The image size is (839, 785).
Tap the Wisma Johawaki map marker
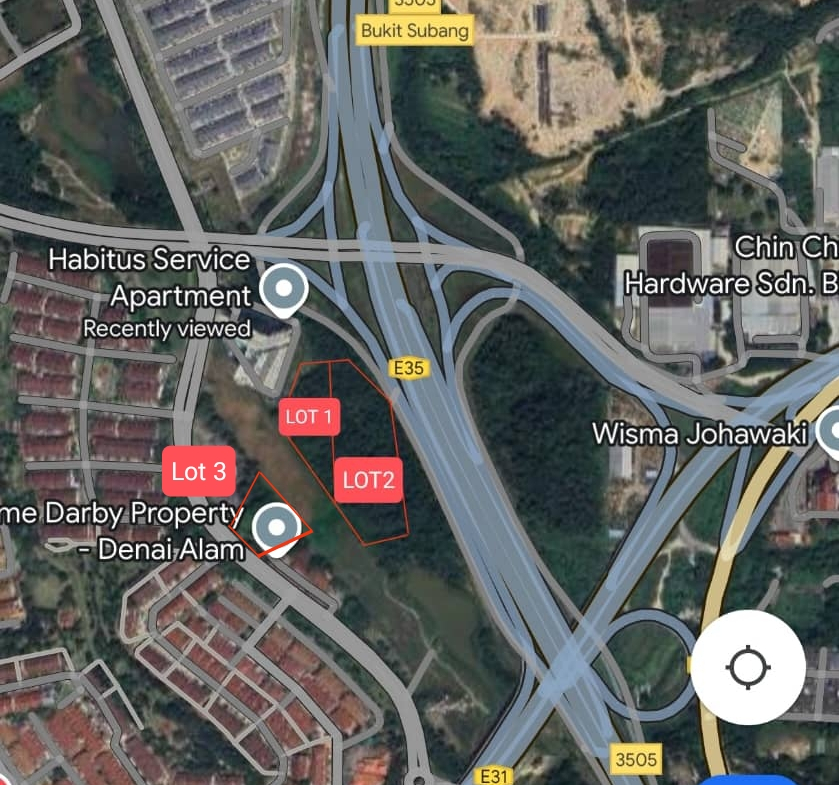coord(830,431)
